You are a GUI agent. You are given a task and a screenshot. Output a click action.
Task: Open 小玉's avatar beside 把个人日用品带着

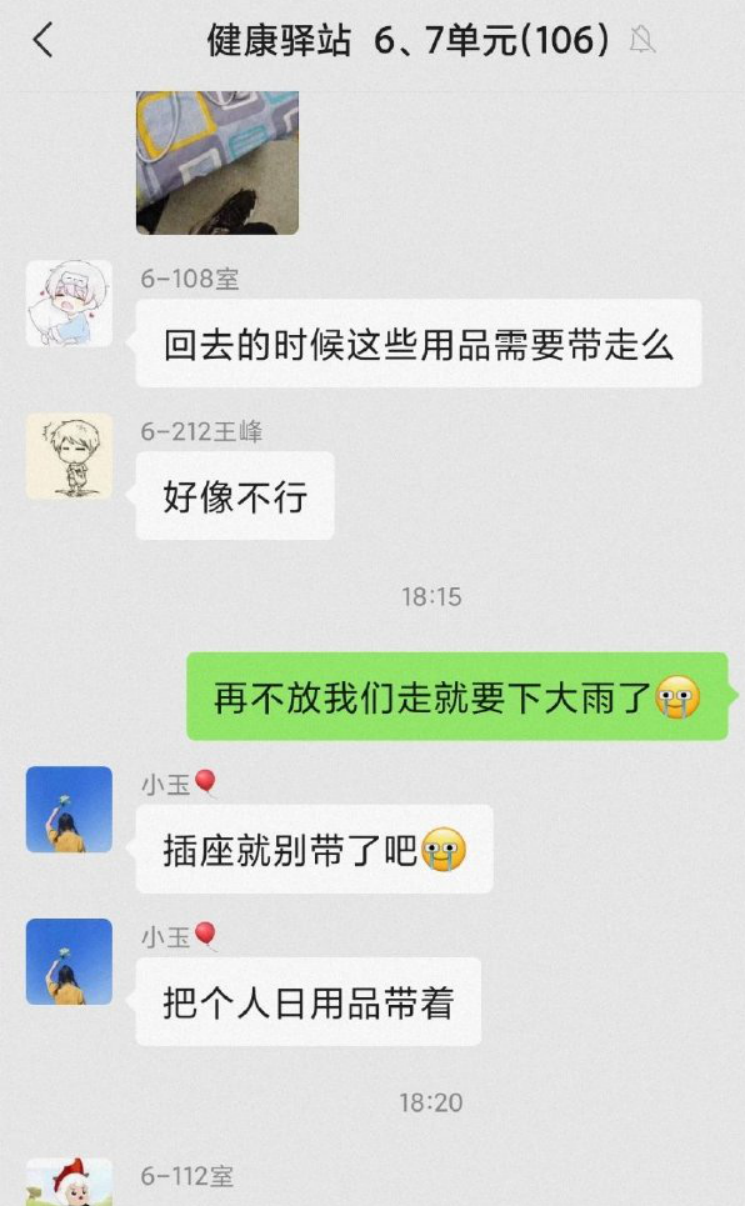[69, 961]
